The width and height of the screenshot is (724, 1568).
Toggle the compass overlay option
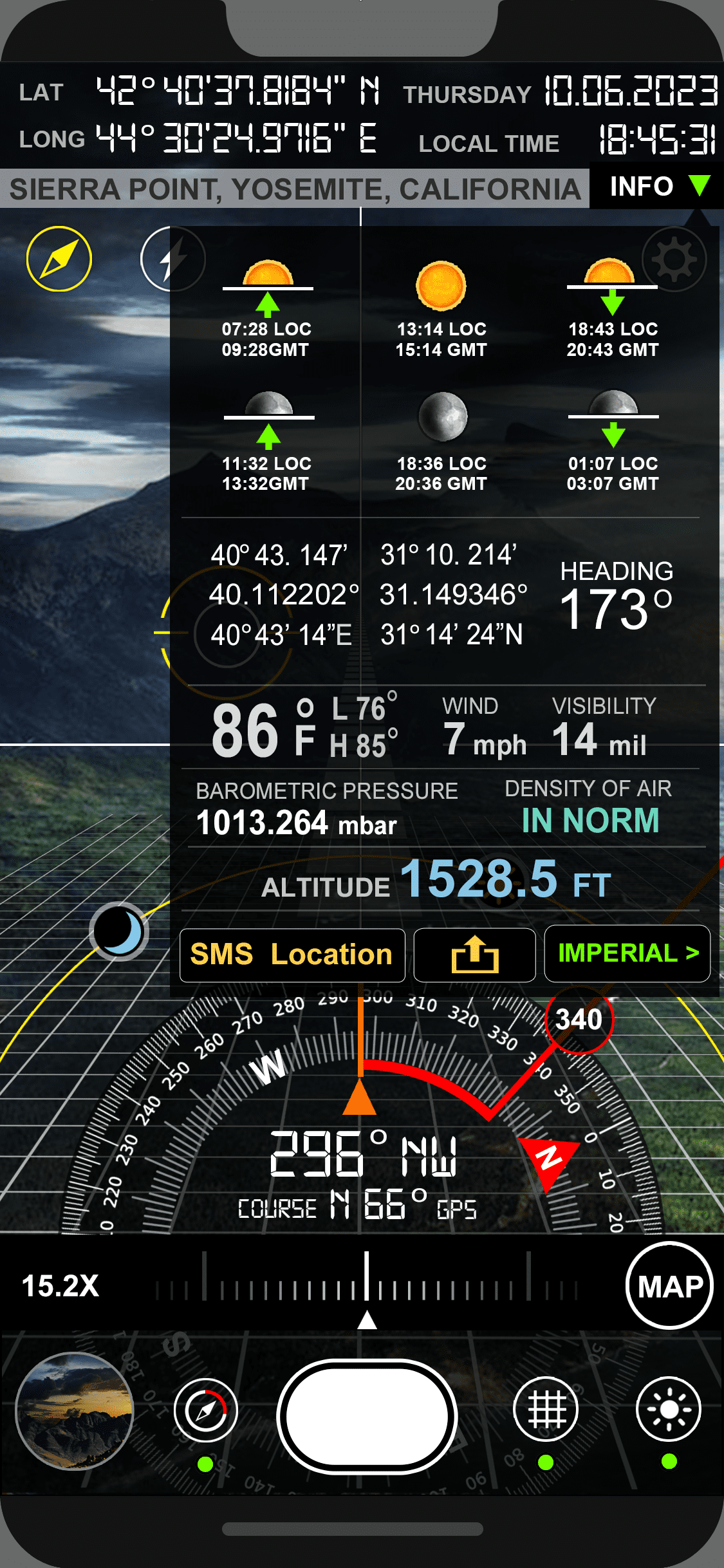[205, 1411]
